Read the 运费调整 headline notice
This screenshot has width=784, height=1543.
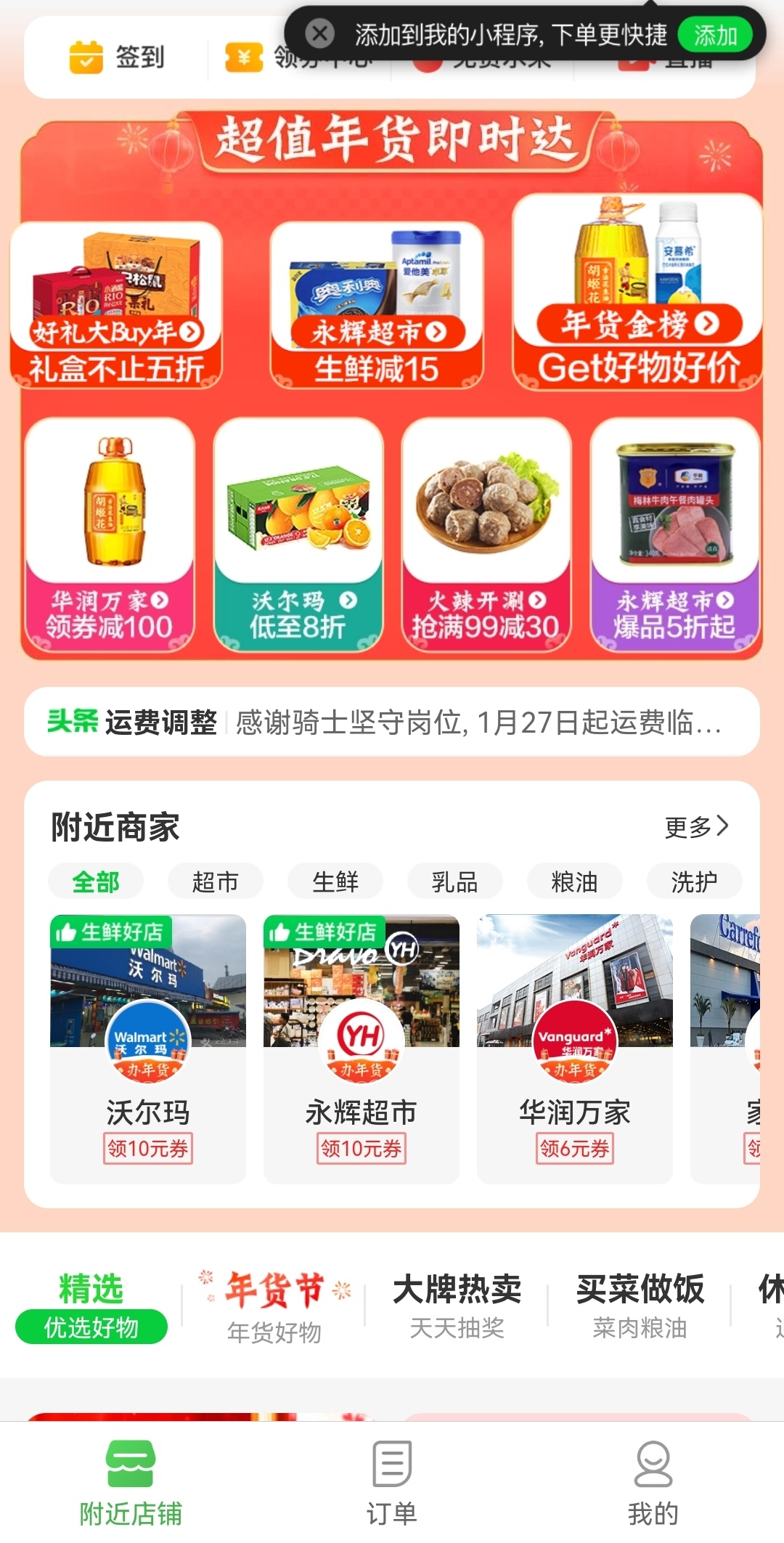coord(392,722)
